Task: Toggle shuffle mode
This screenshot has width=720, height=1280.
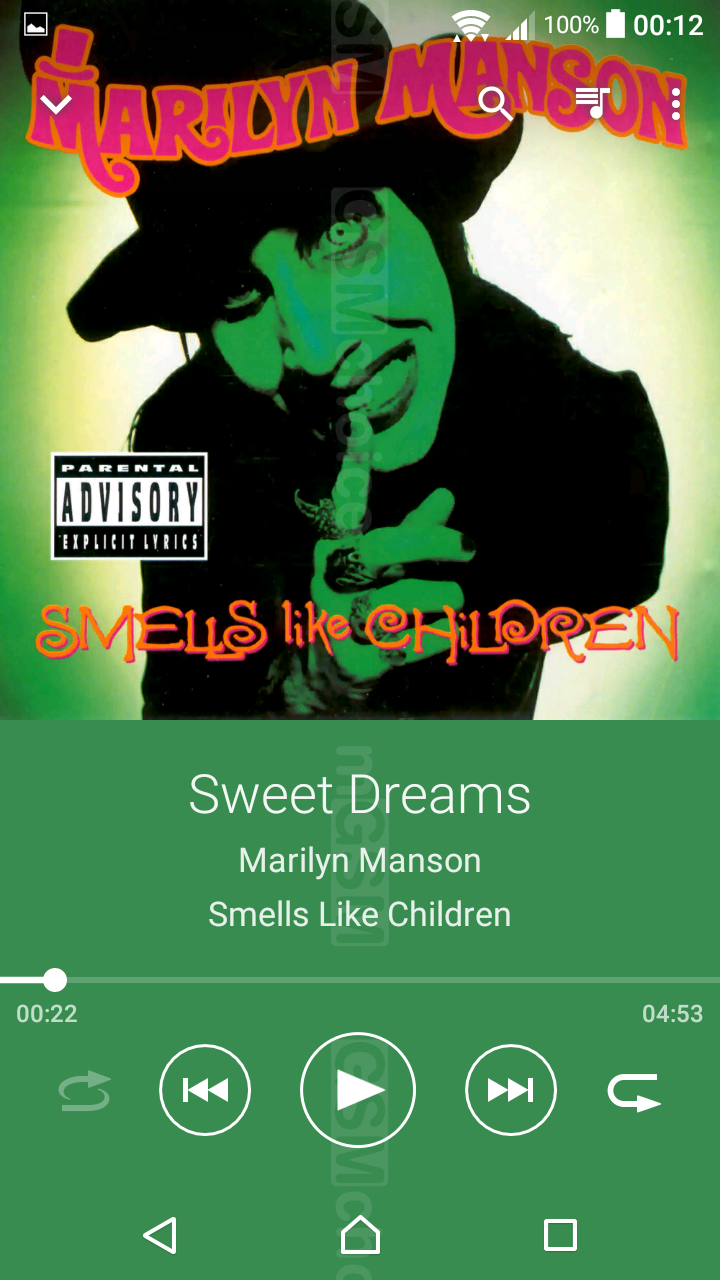Action: pos(85,1091)
